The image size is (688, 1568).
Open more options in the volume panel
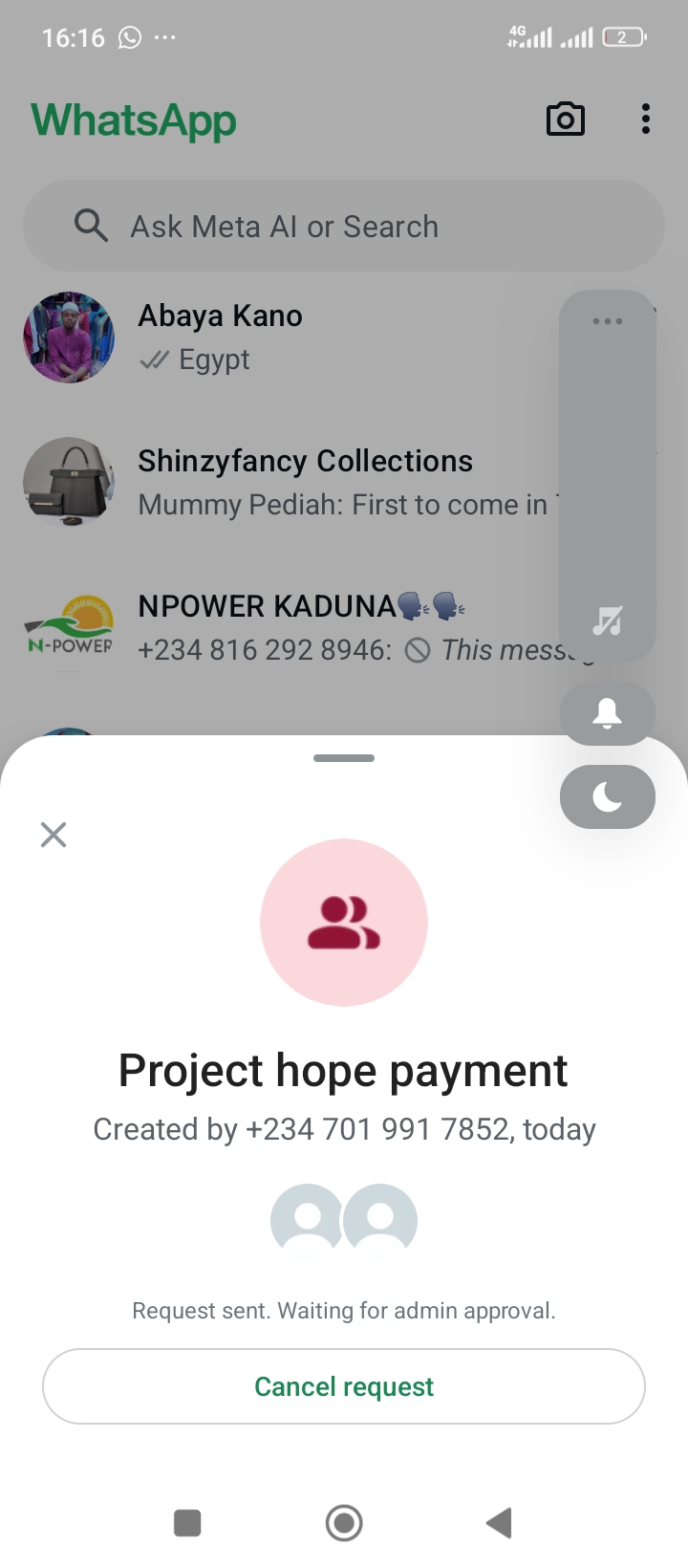pyautogui.click(x=607, y=321)
